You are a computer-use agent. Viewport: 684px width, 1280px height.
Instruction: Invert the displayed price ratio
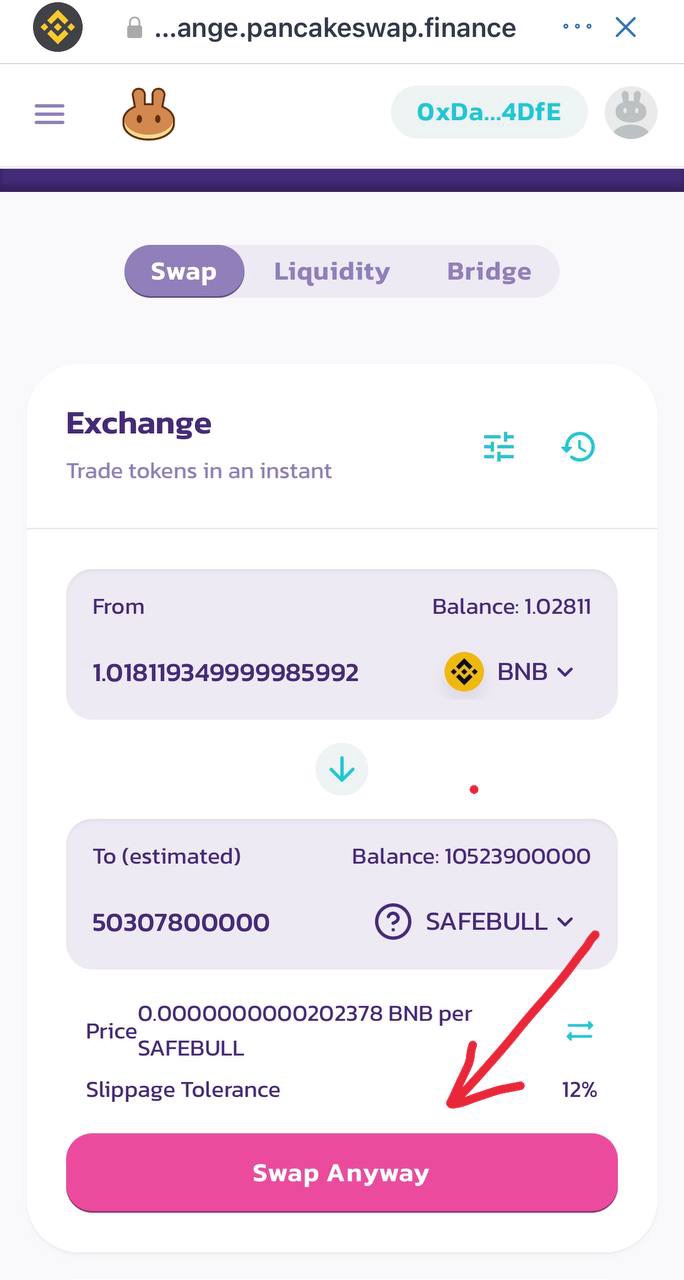(580, 1030)
